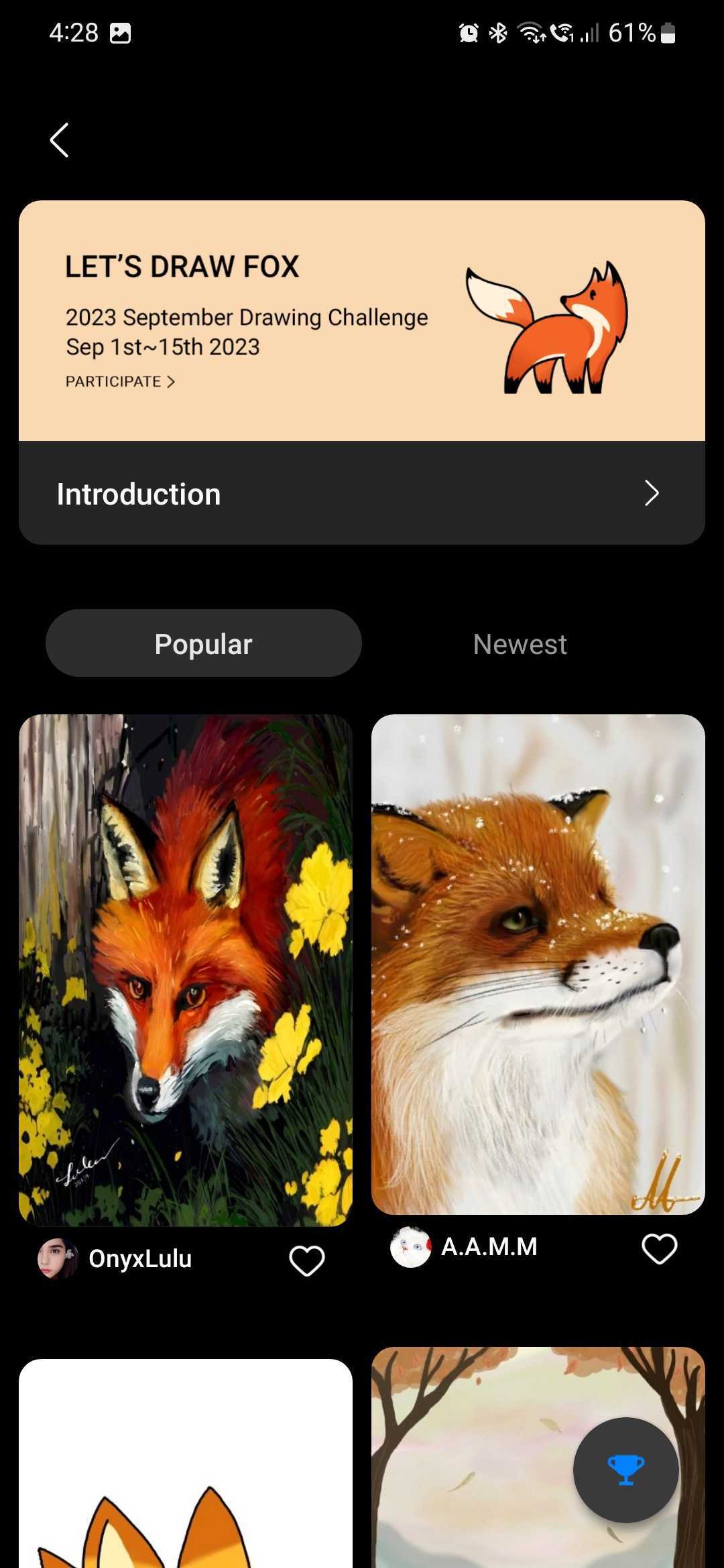Screen dimensions: 724x1568
Task: Go back using the top-left arrow
Action: click(x=59, y=140)
